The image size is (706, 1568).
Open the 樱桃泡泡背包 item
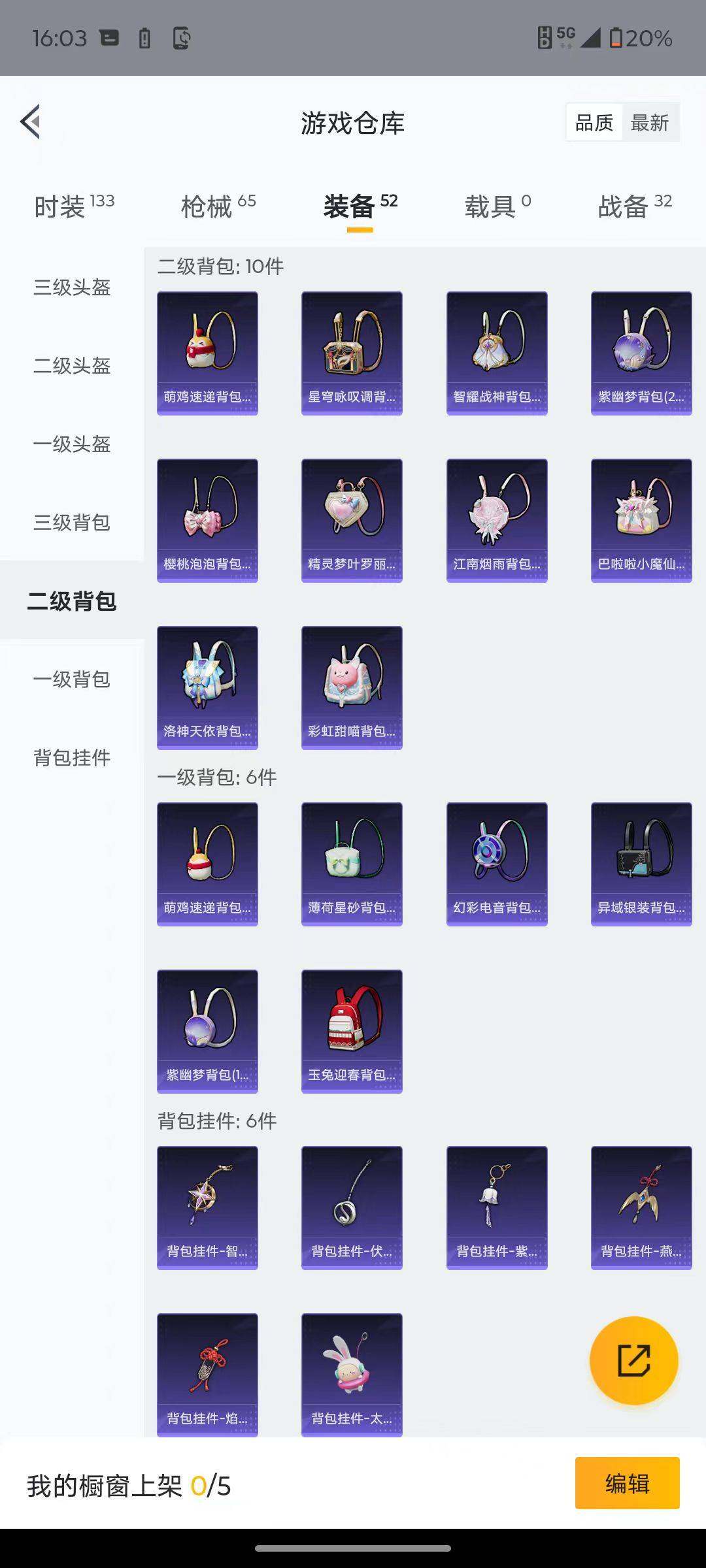coord(207,520)
